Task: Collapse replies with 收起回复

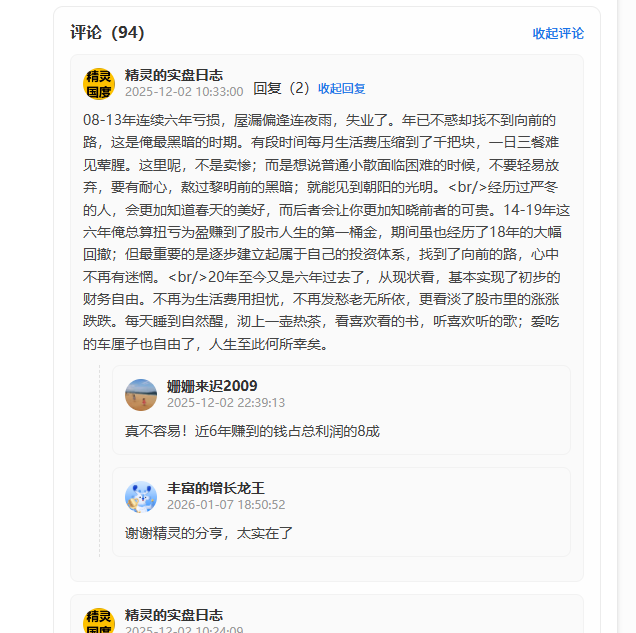Action: point(342,88)
